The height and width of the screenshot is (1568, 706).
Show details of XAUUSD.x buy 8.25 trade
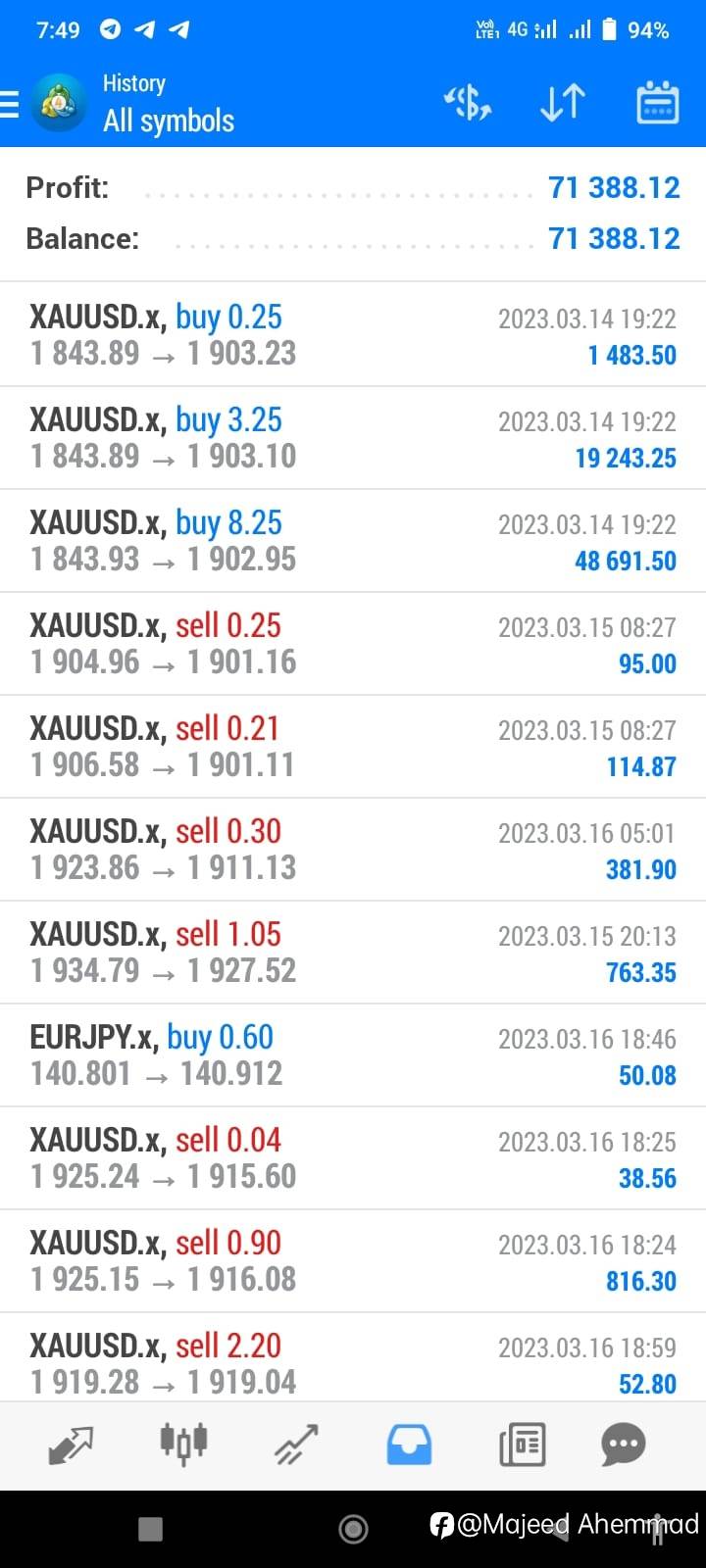353,541
